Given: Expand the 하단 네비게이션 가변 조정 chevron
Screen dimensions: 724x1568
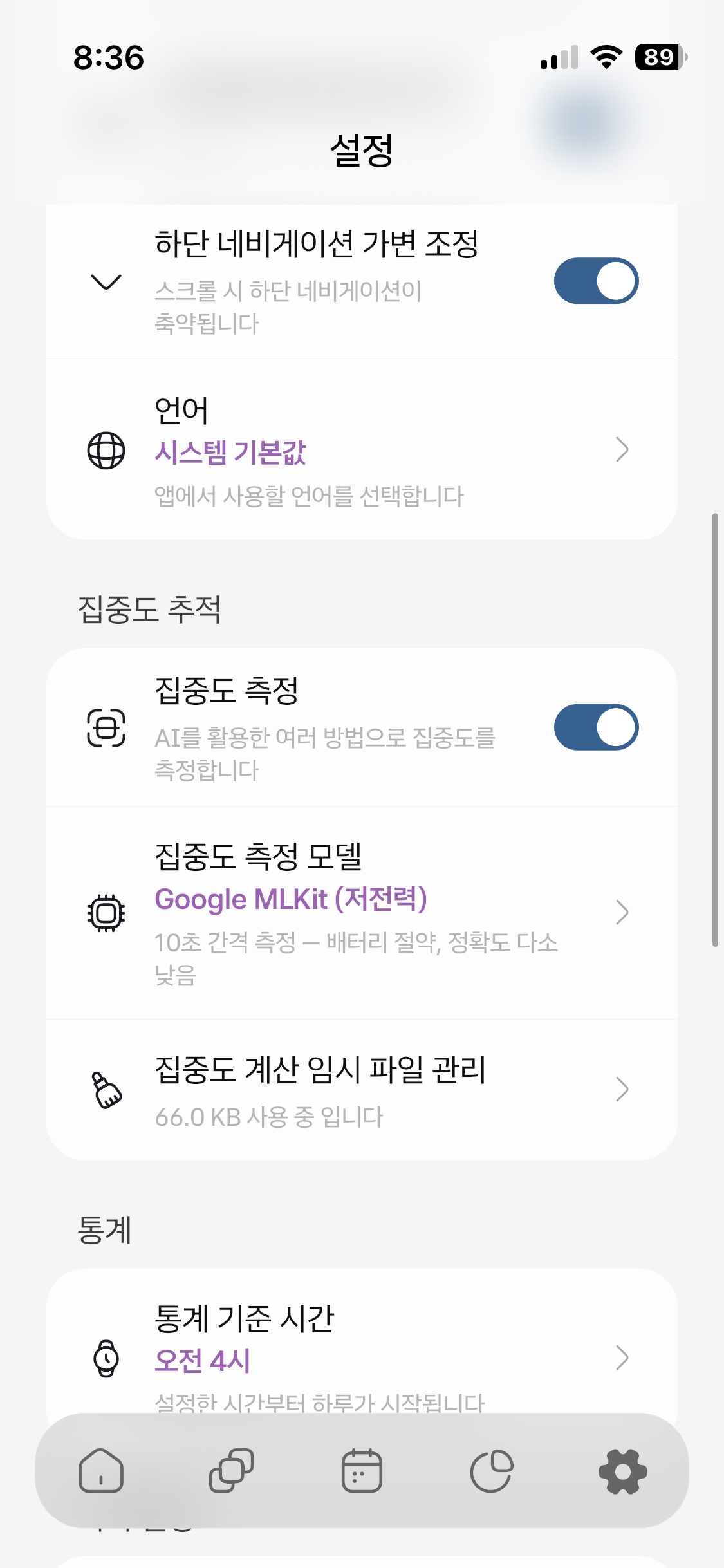Looking at the screenshot, I should pos(106,281).
